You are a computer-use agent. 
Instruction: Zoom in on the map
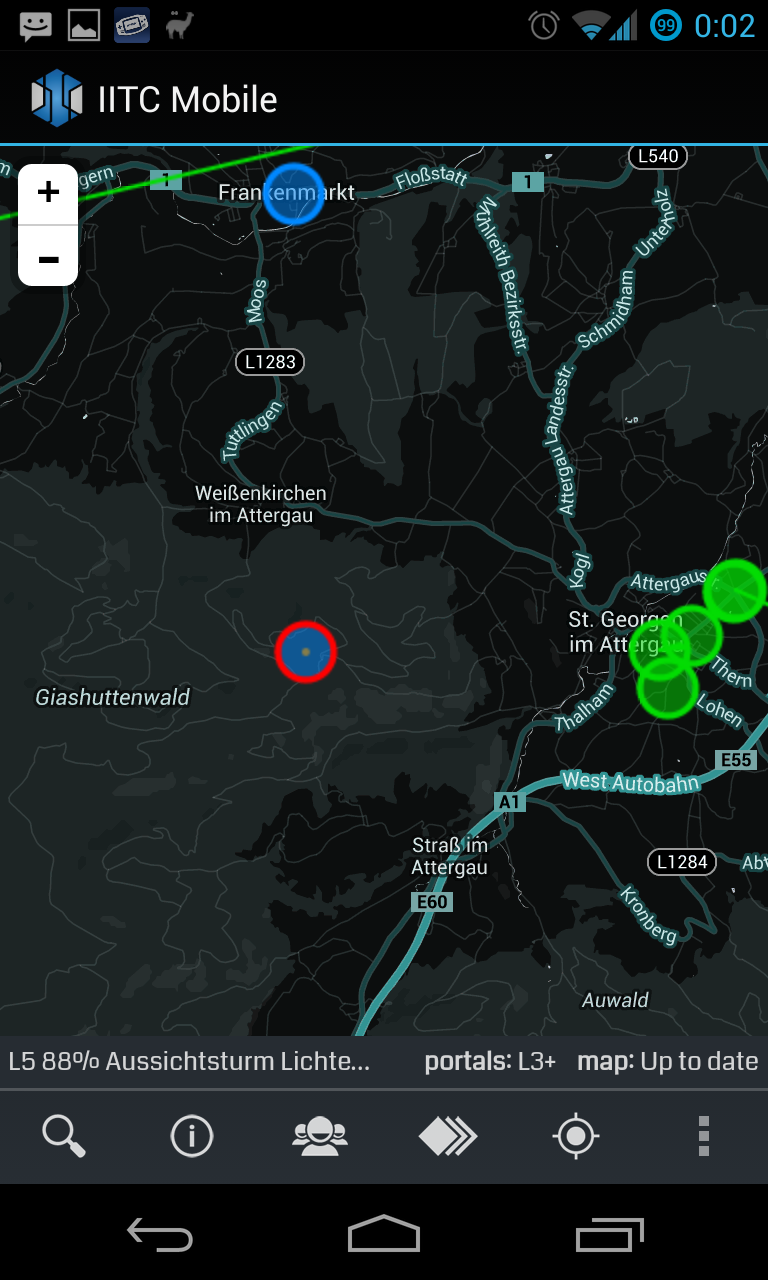click(48, 193)
